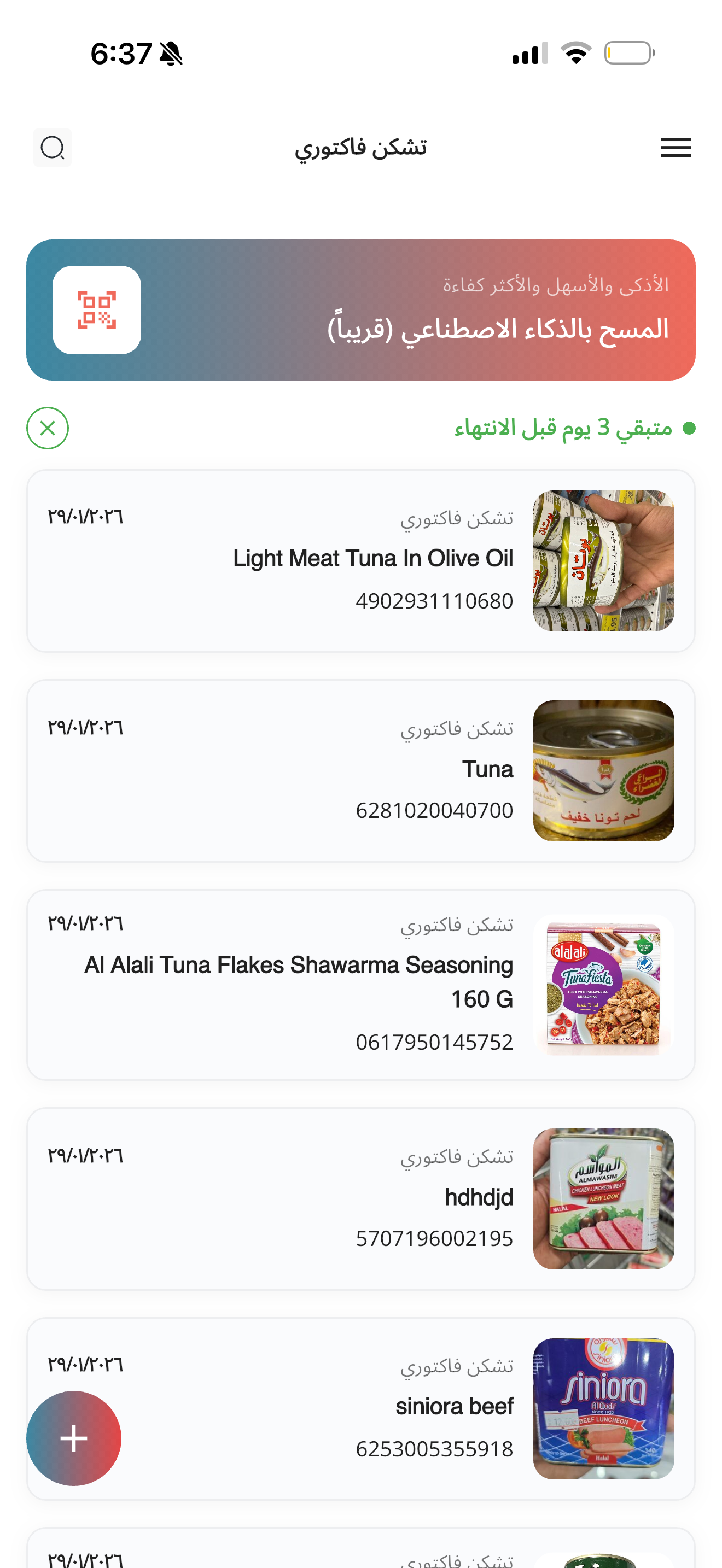The width and height of the screenshot is (722, 1568).
Task: Open the hamburger drawer menu
Action: tap(675, 147)
